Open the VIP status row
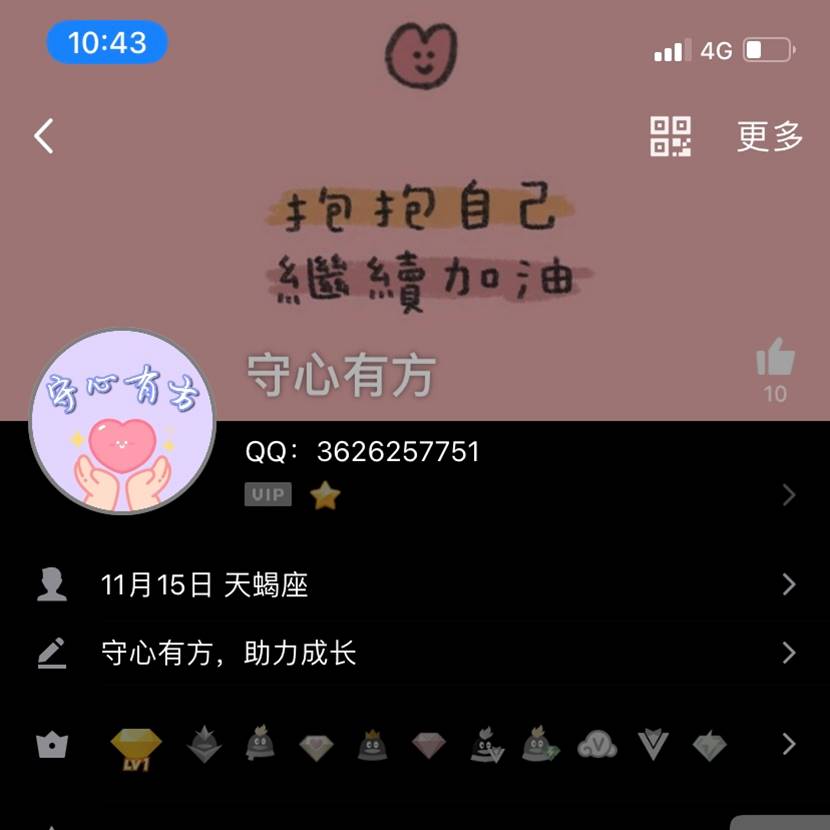This screenshot has height=830, width=830. click(x=520, y=495)
